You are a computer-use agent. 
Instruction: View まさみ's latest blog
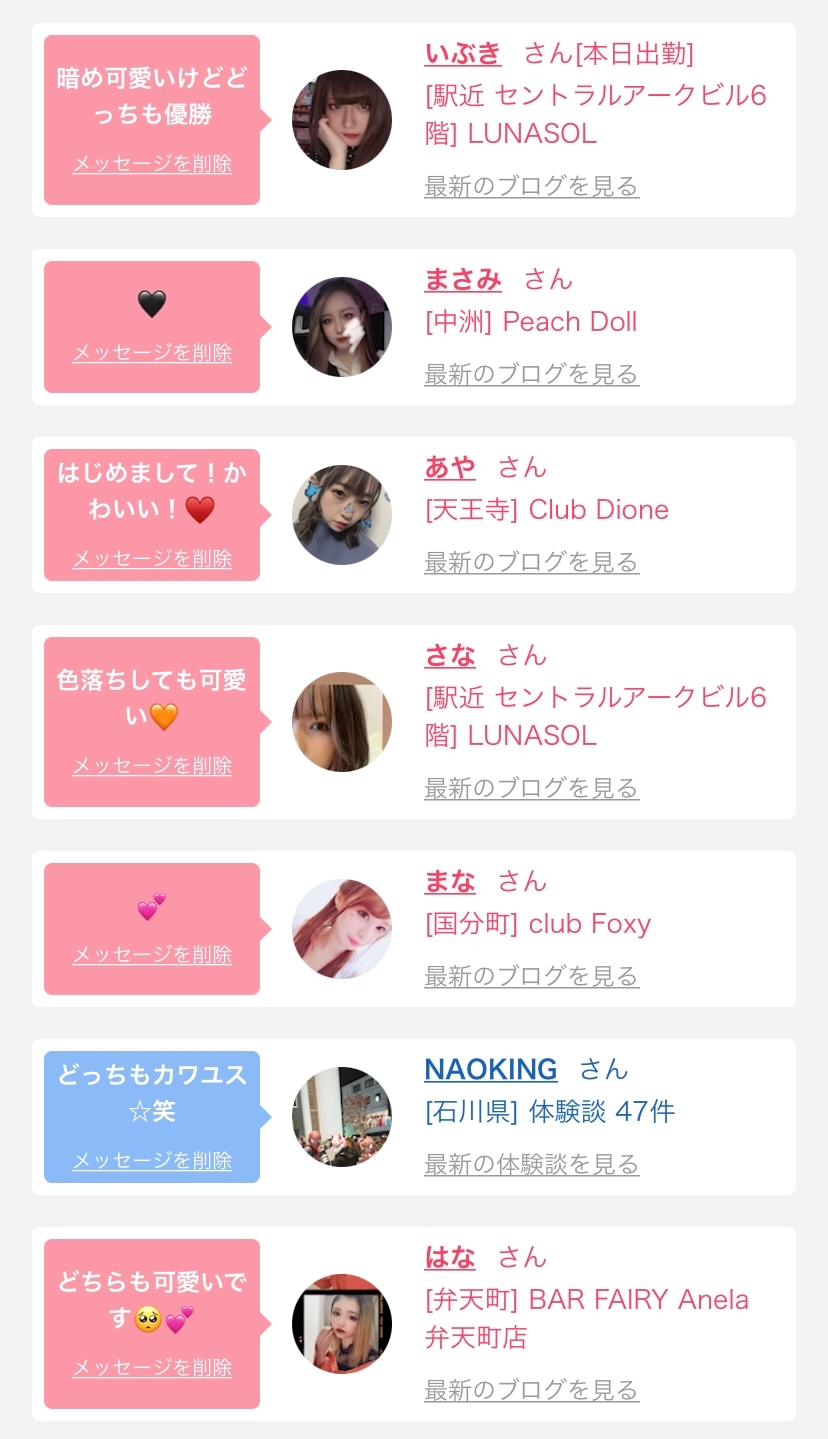(531, 374)
